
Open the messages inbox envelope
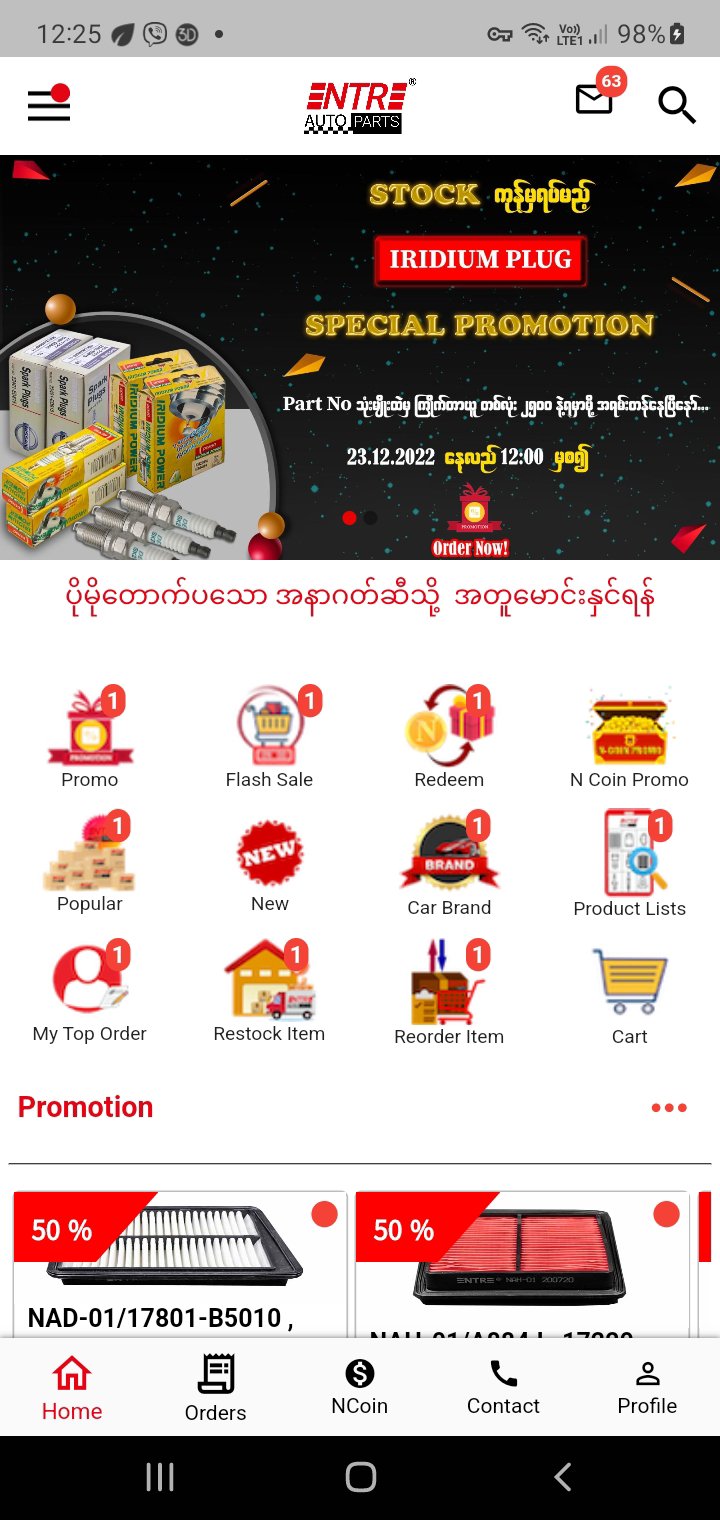594,100
